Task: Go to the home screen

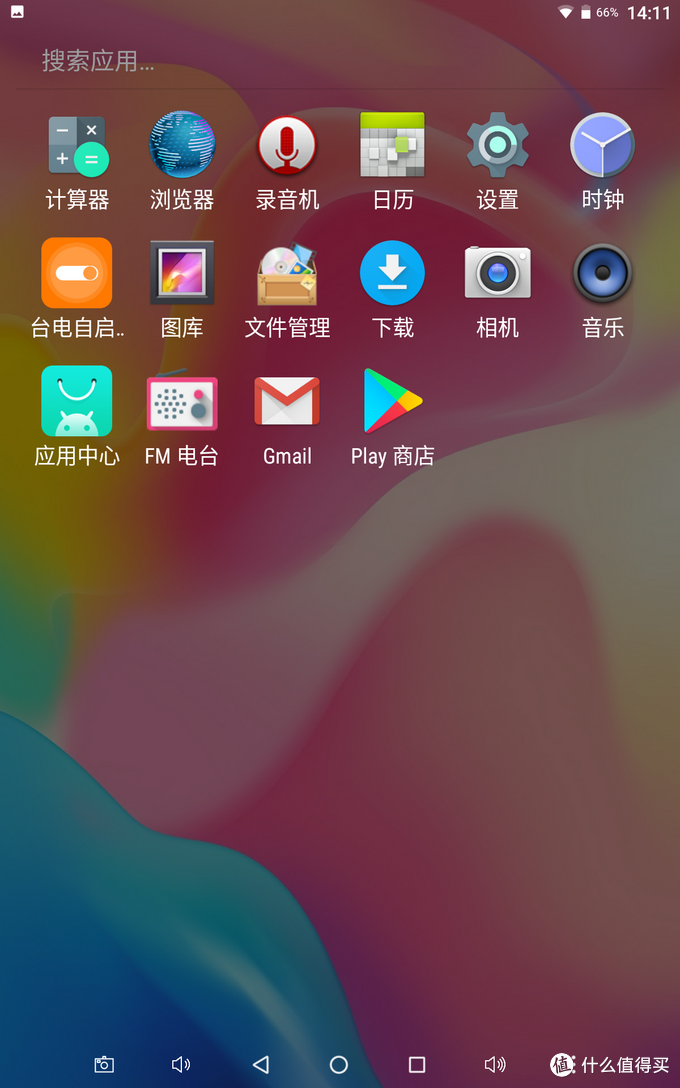Action: tap(339, 1065)
